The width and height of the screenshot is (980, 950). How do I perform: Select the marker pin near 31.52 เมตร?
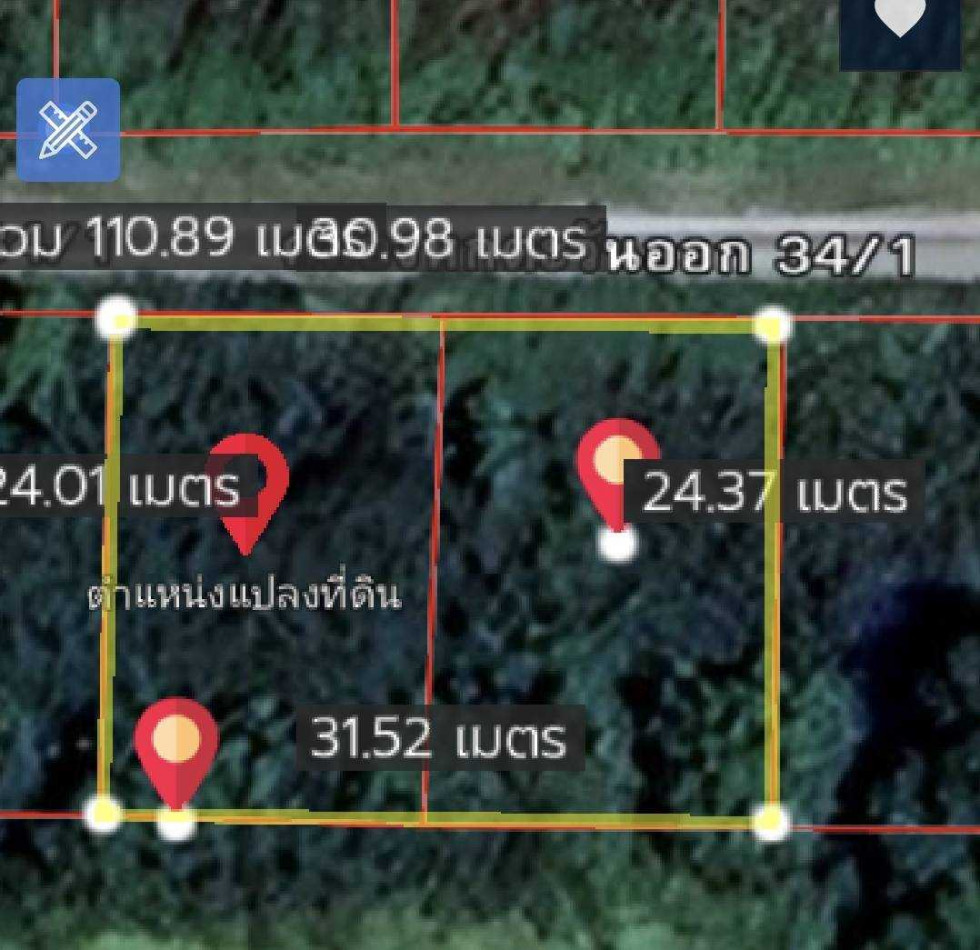tap(177, 744)
